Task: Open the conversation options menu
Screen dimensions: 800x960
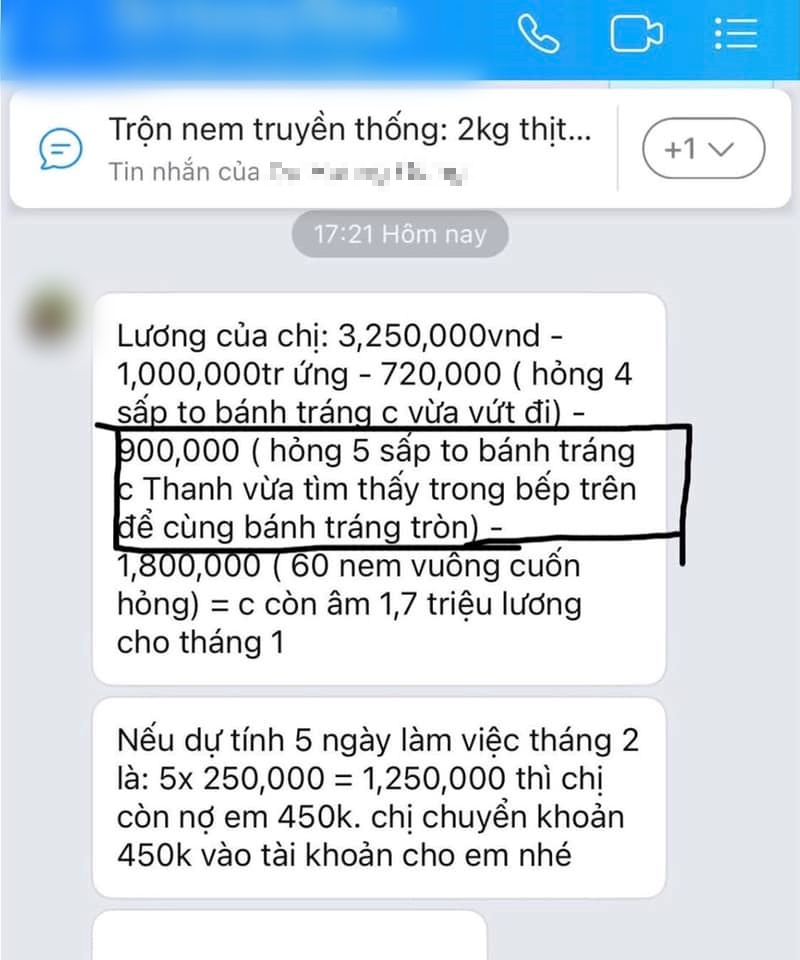Action: (x=736, y=35)
